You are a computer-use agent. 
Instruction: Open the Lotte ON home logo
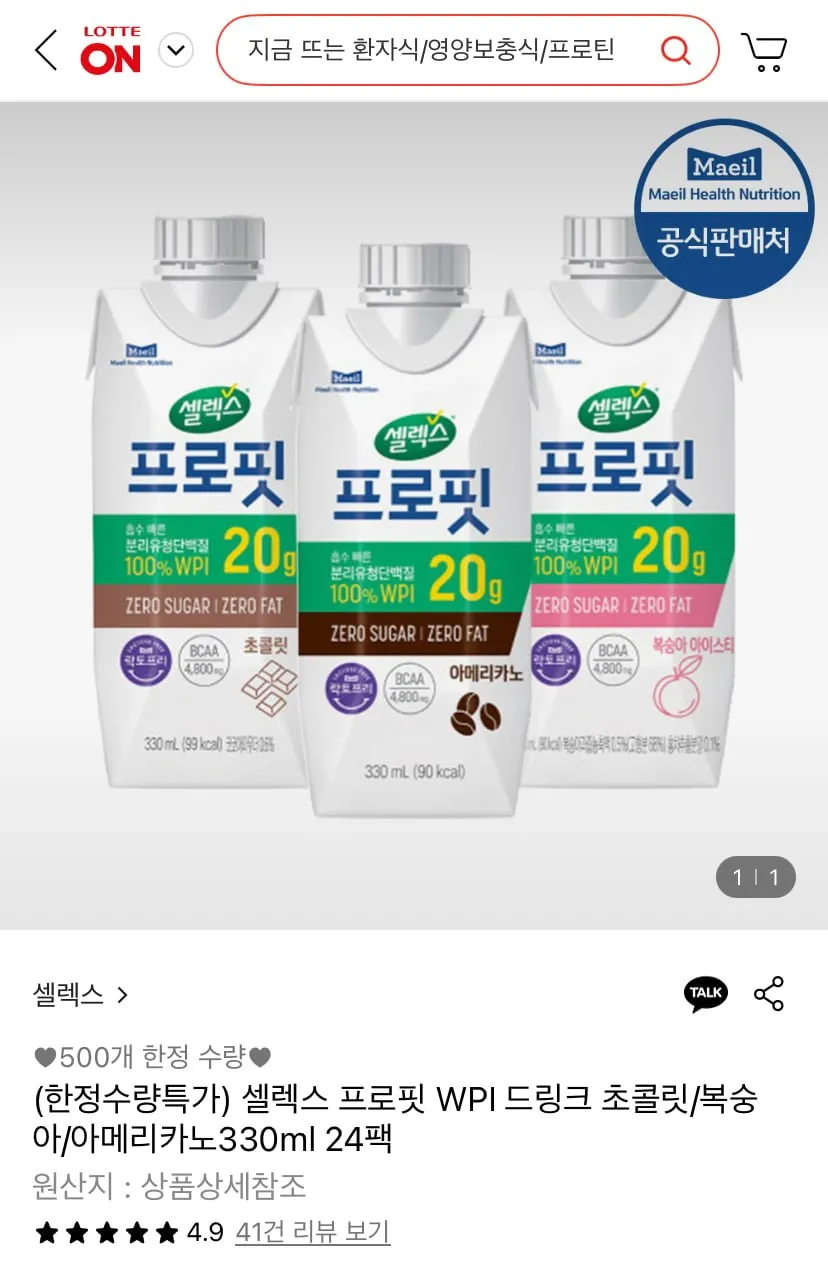point(111,51)
